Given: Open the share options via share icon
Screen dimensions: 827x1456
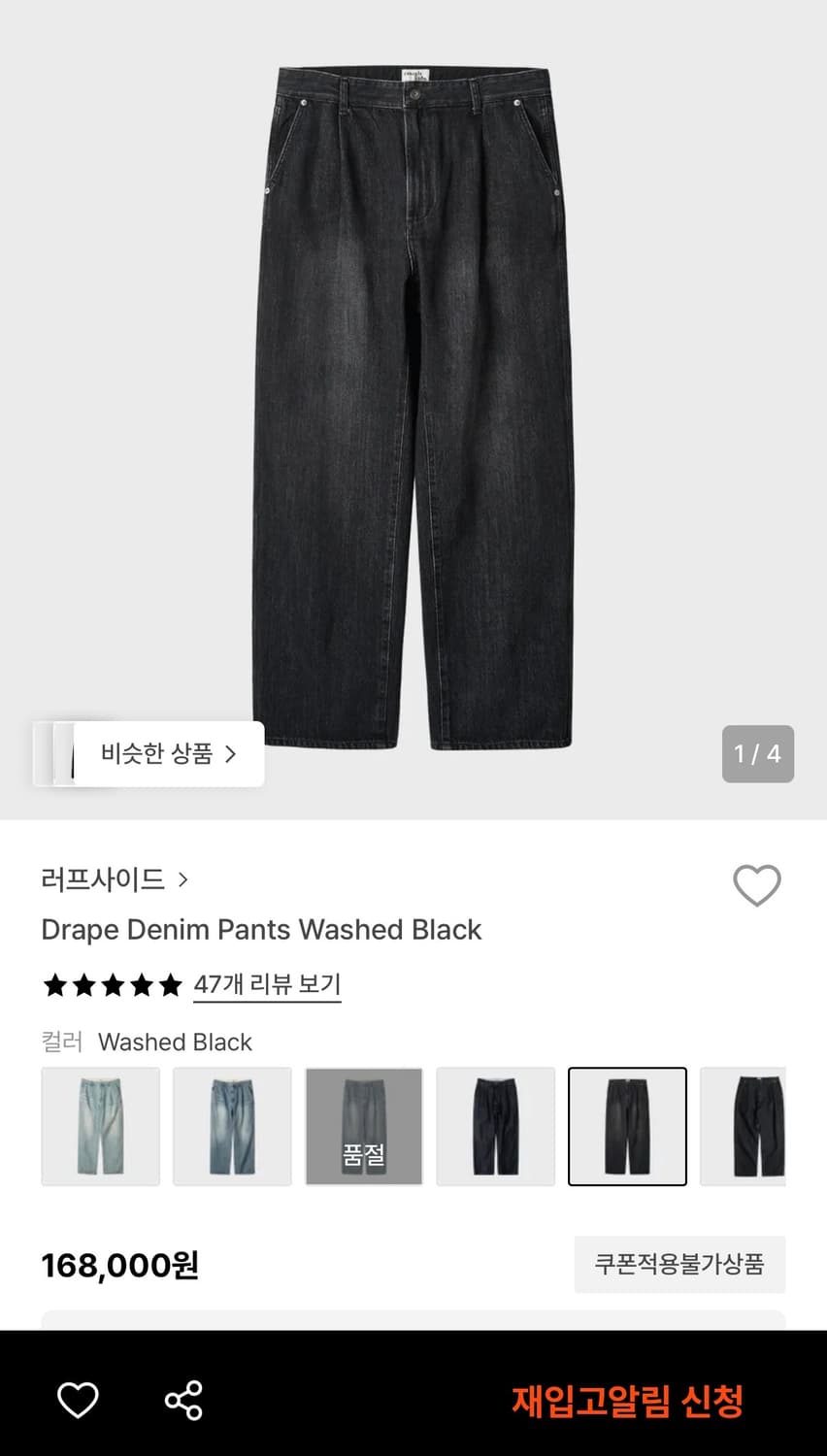Looking at the screenshot, I should pyautogui.click(x=182, y=1400).
